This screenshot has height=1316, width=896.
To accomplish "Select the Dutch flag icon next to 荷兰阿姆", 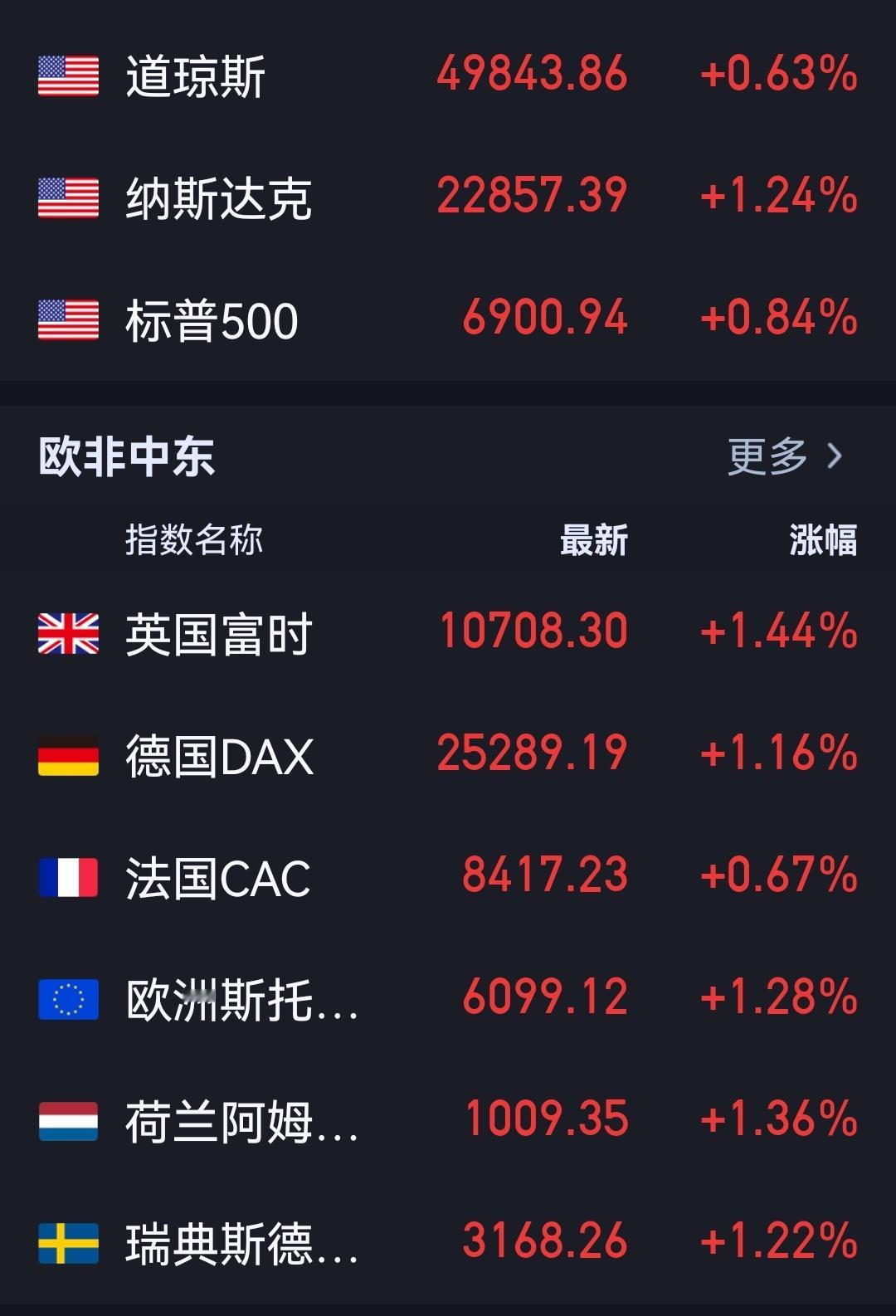I will click(x=66, y=1118).
